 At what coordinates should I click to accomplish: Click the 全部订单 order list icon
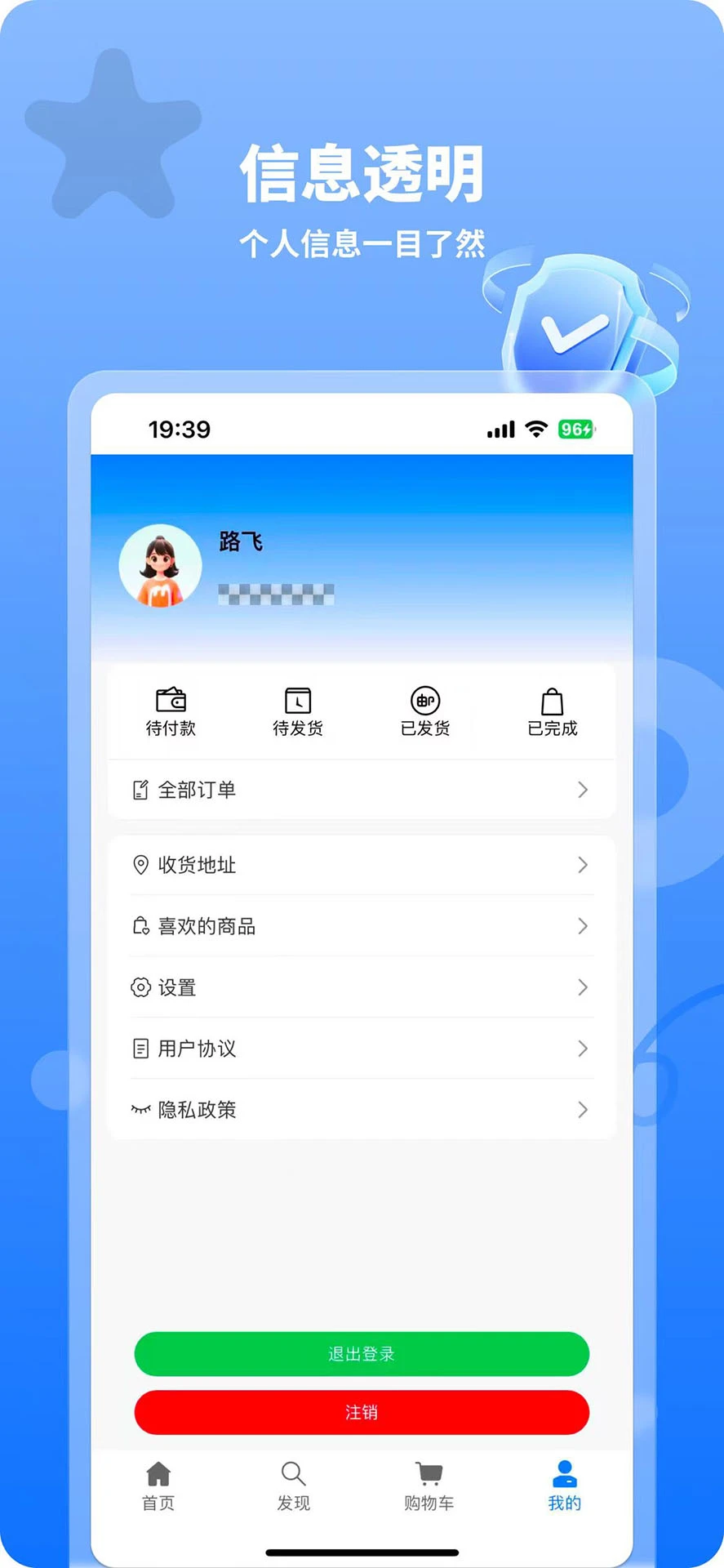tap(140, 789)
